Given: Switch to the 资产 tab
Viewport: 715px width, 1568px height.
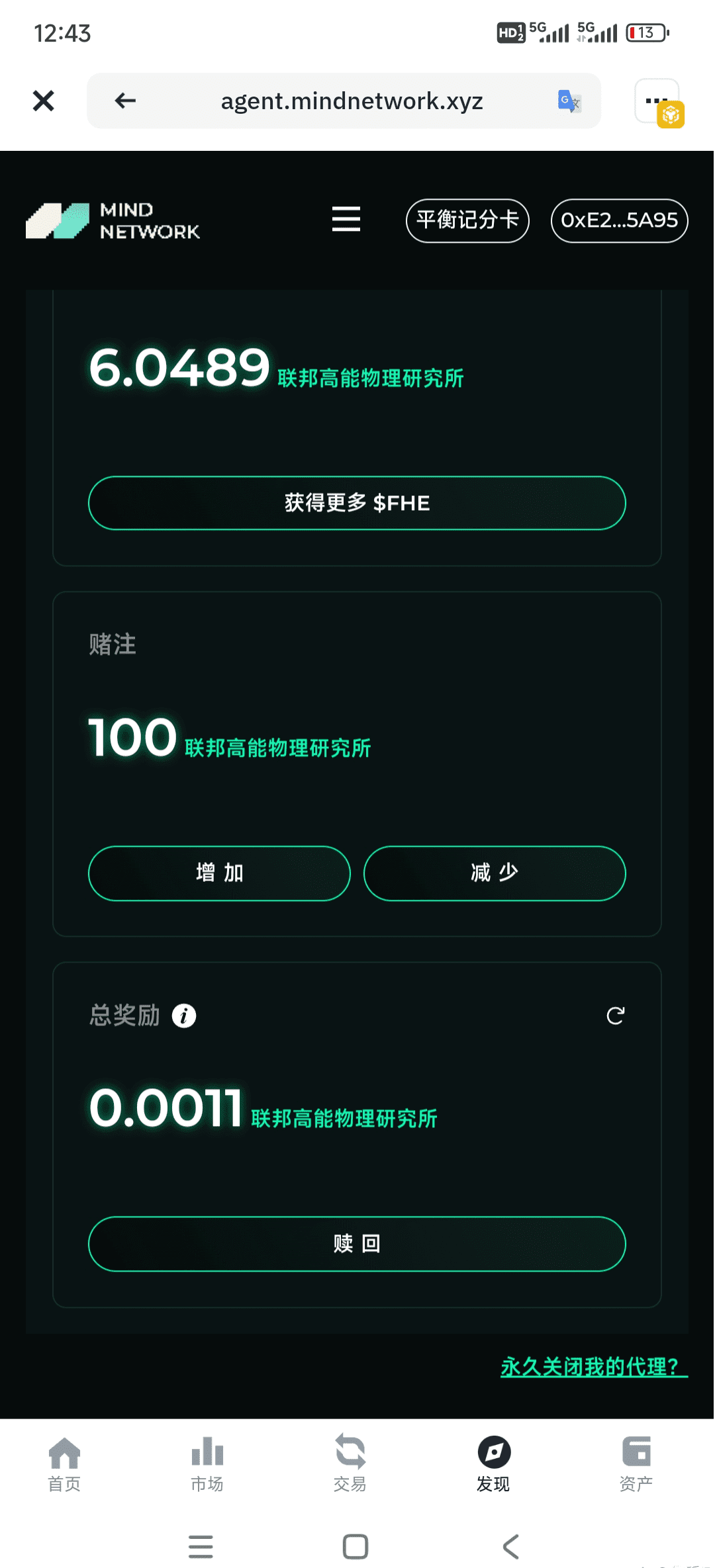Looking at the screenshot, I should pos(636,1463).
